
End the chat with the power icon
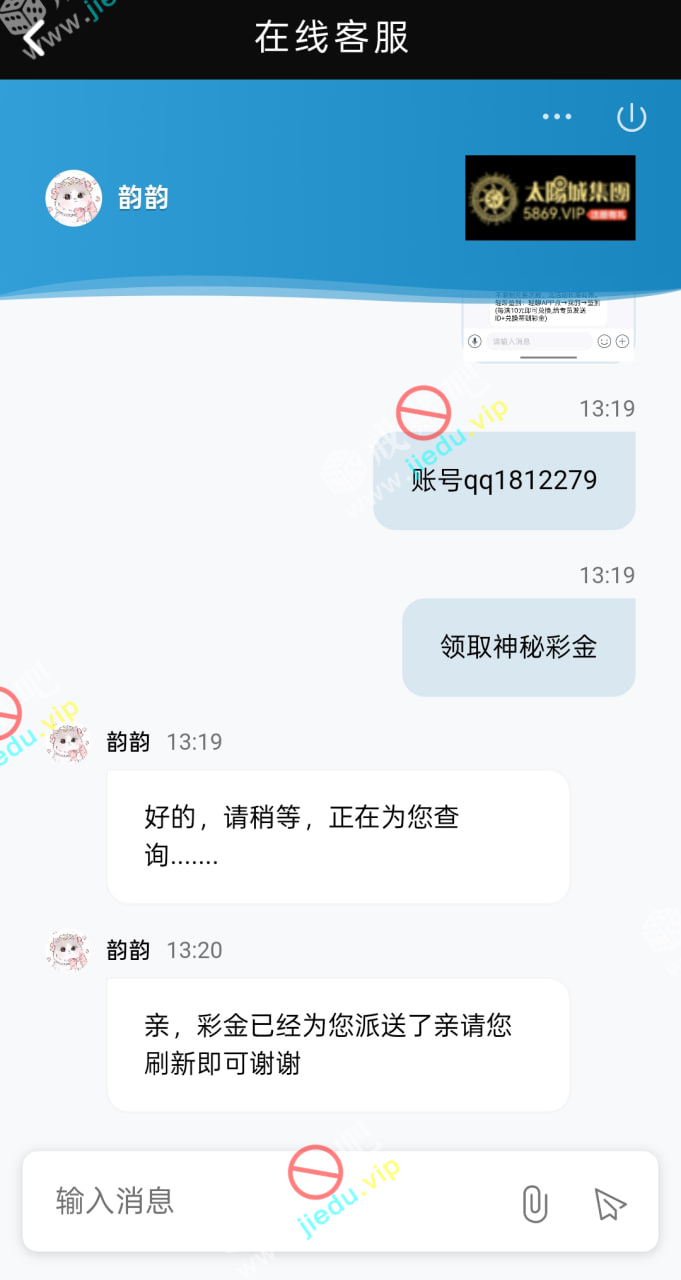631,117
